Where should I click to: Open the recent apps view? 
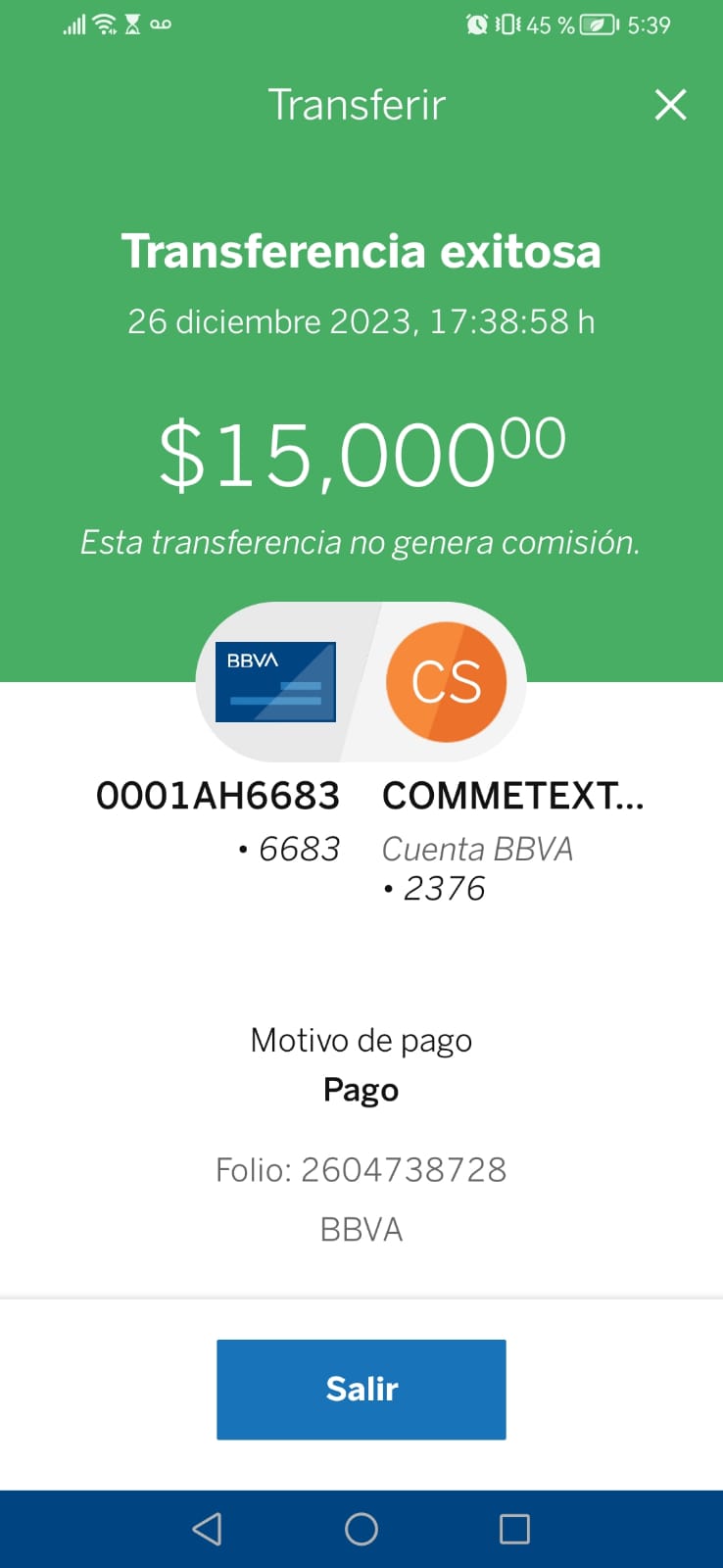514,1529
